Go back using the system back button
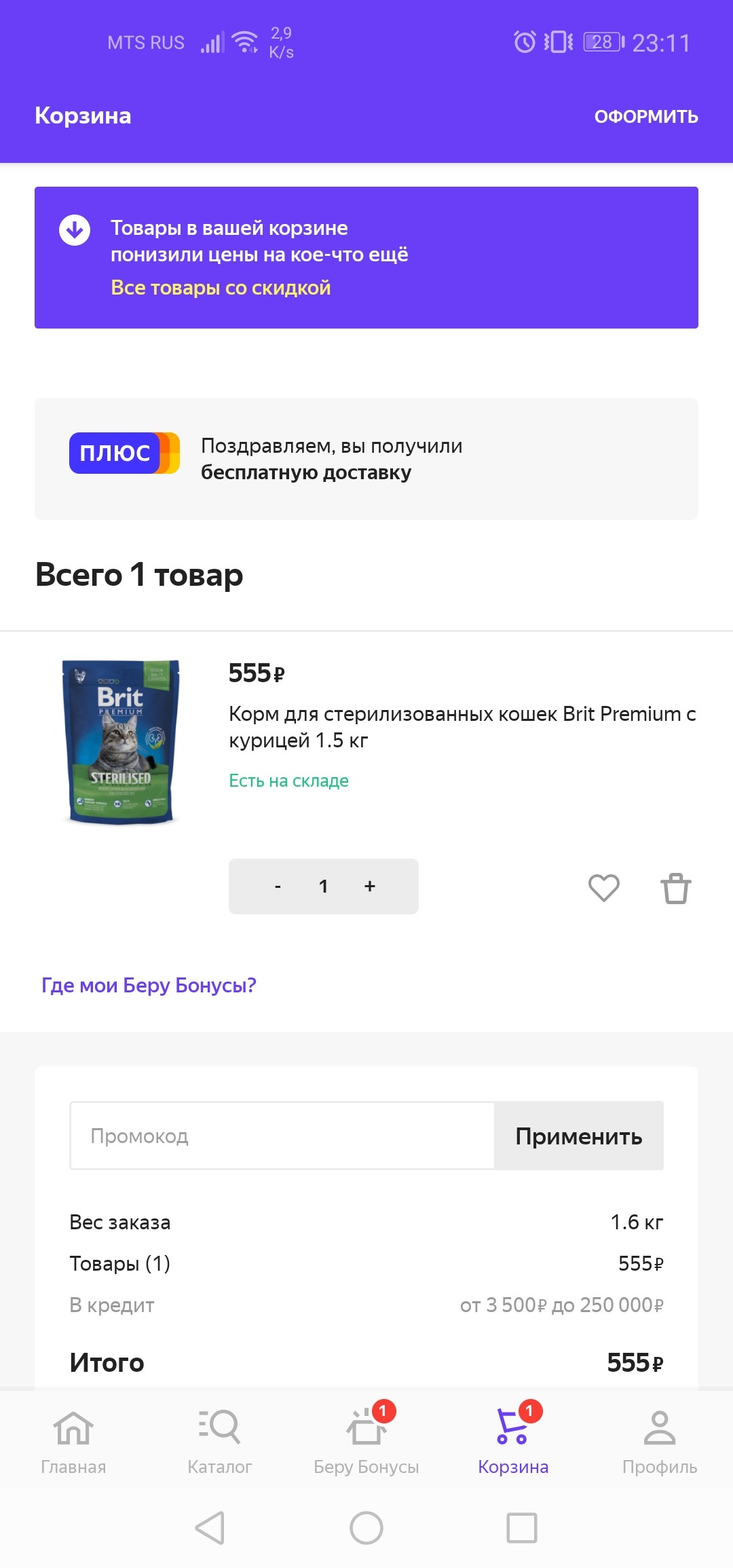Screen dimensions: 733x1568 pos(210,1528)
